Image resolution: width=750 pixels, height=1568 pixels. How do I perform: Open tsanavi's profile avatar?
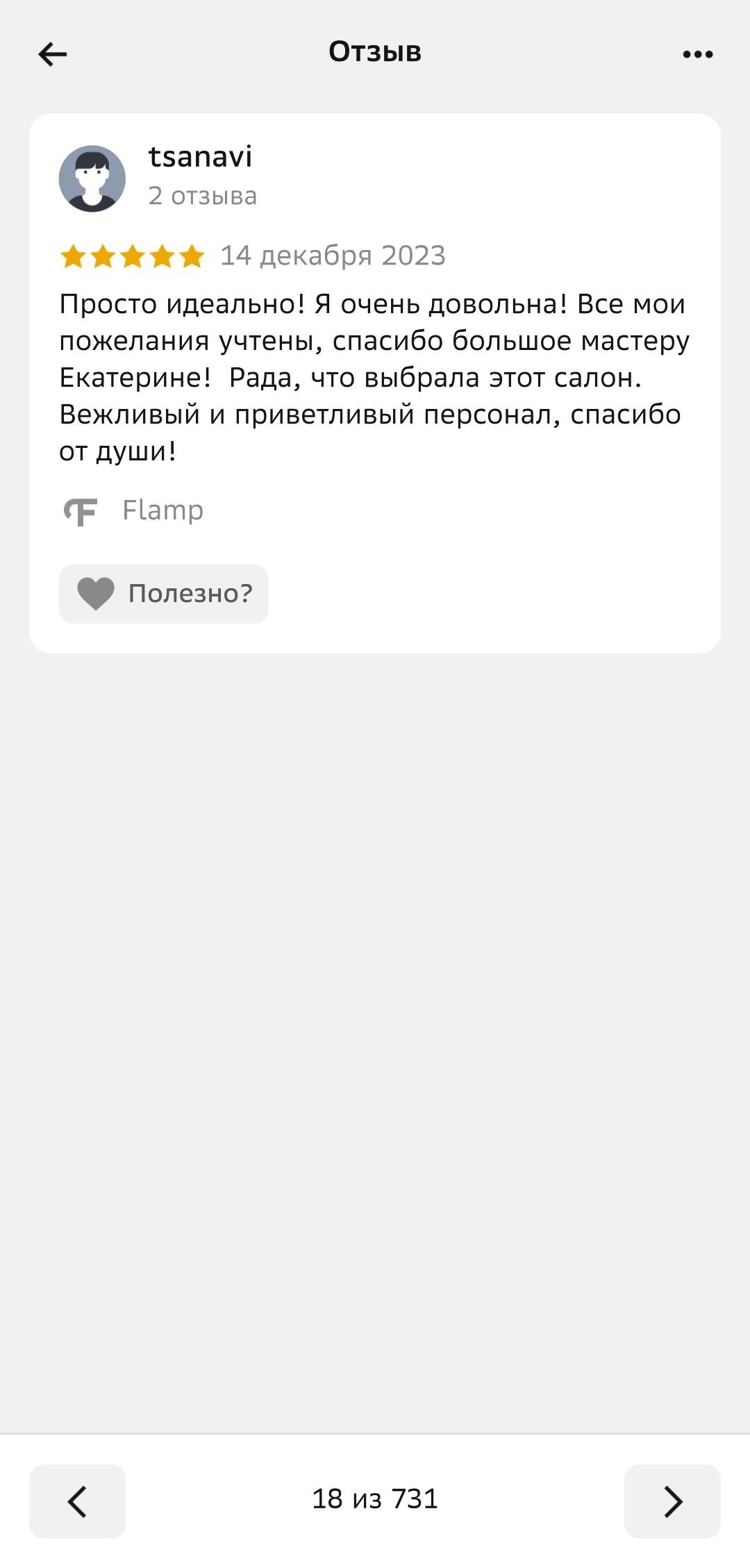pos(92,178)
